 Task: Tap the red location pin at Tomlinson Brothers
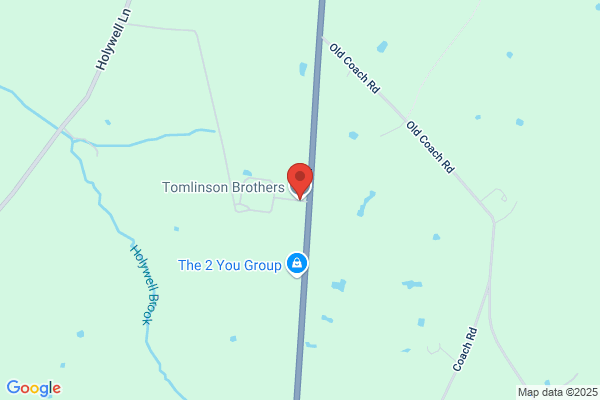pyautogui.click(x=300, y=181)
